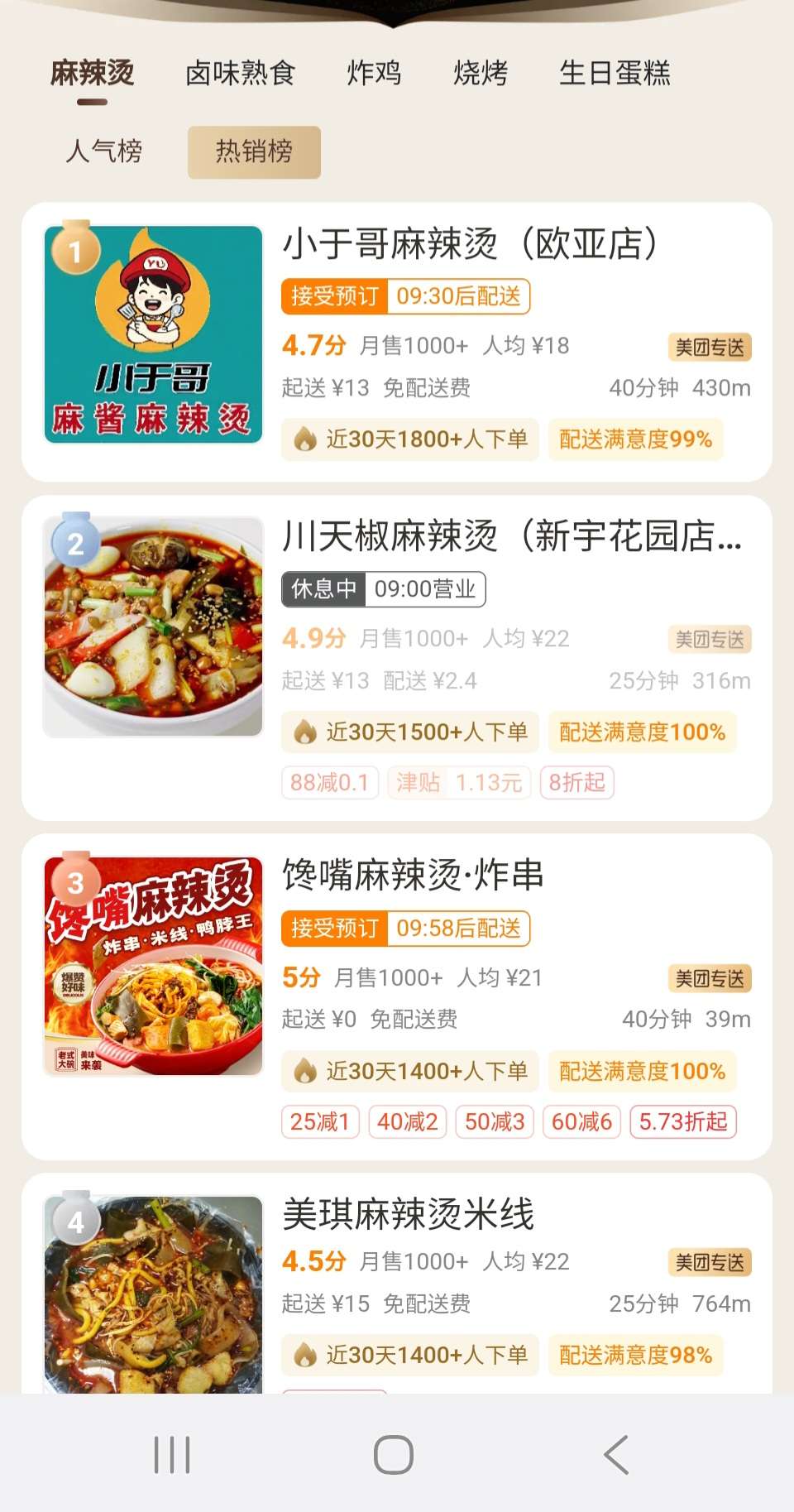Open the 炸鸡 category tab

coord(374,74)
